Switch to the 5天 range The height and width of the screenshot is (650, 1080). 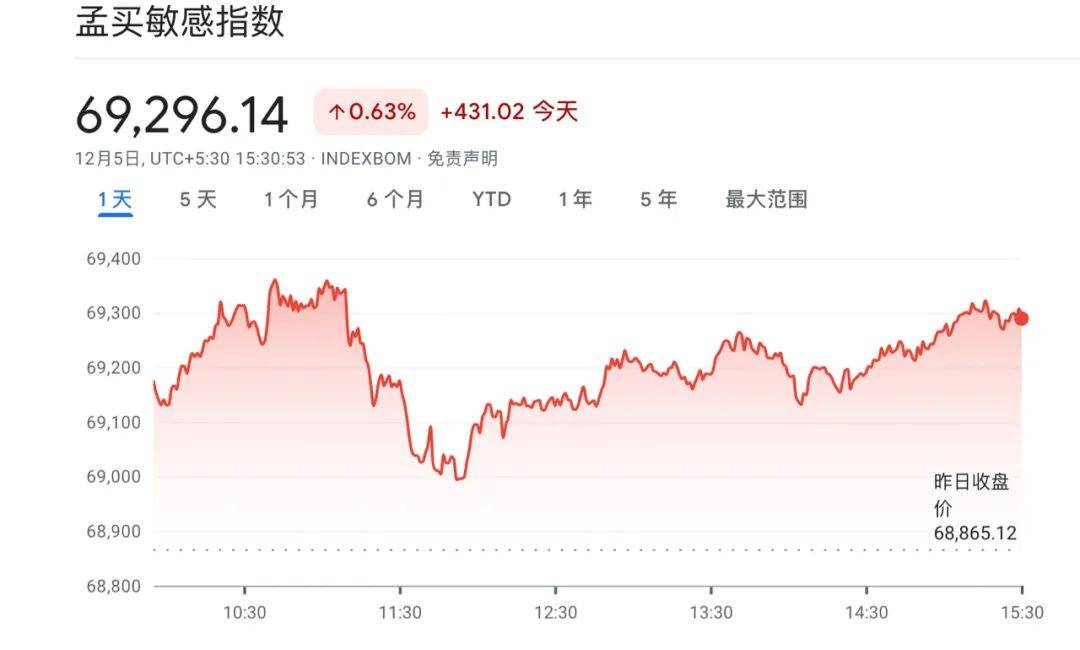[x=198, y=199]
